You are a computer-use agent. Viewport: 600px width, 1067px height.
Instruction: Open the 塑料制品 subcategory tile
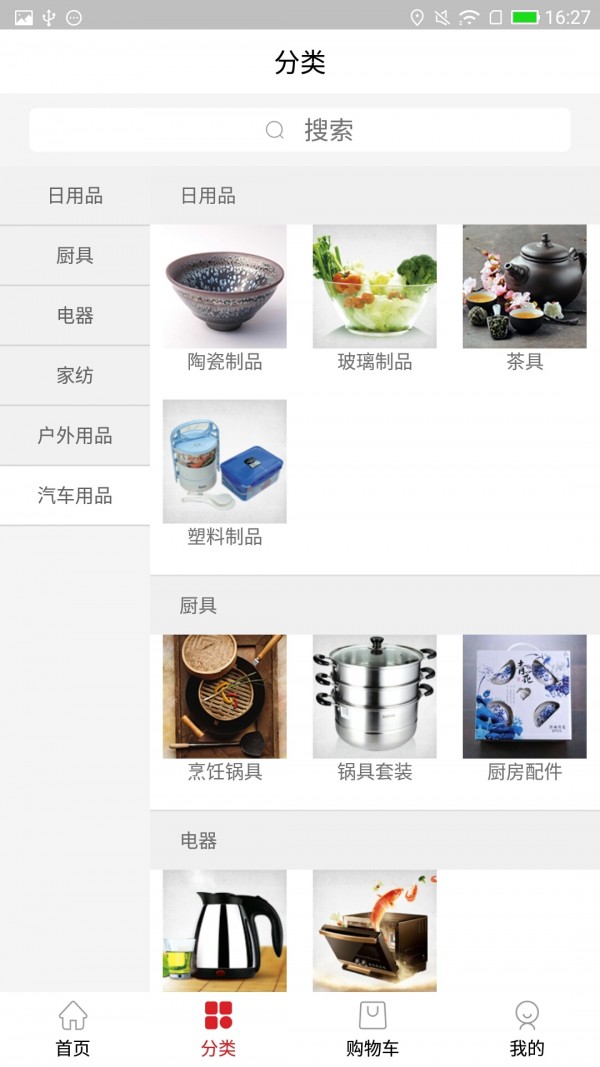click(x=225, y=472)
